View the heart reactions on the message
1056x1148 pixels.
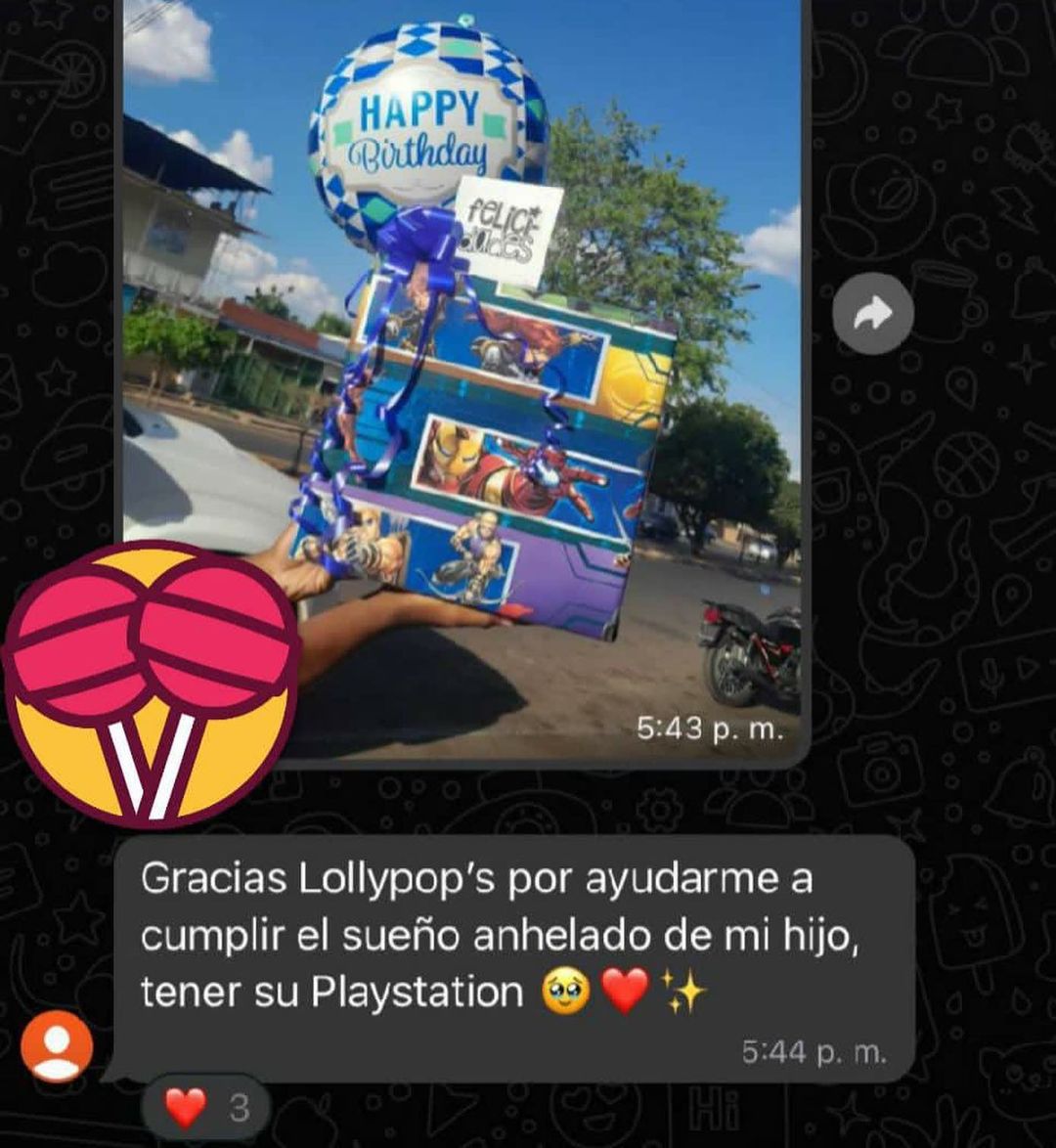[205, 1108]
